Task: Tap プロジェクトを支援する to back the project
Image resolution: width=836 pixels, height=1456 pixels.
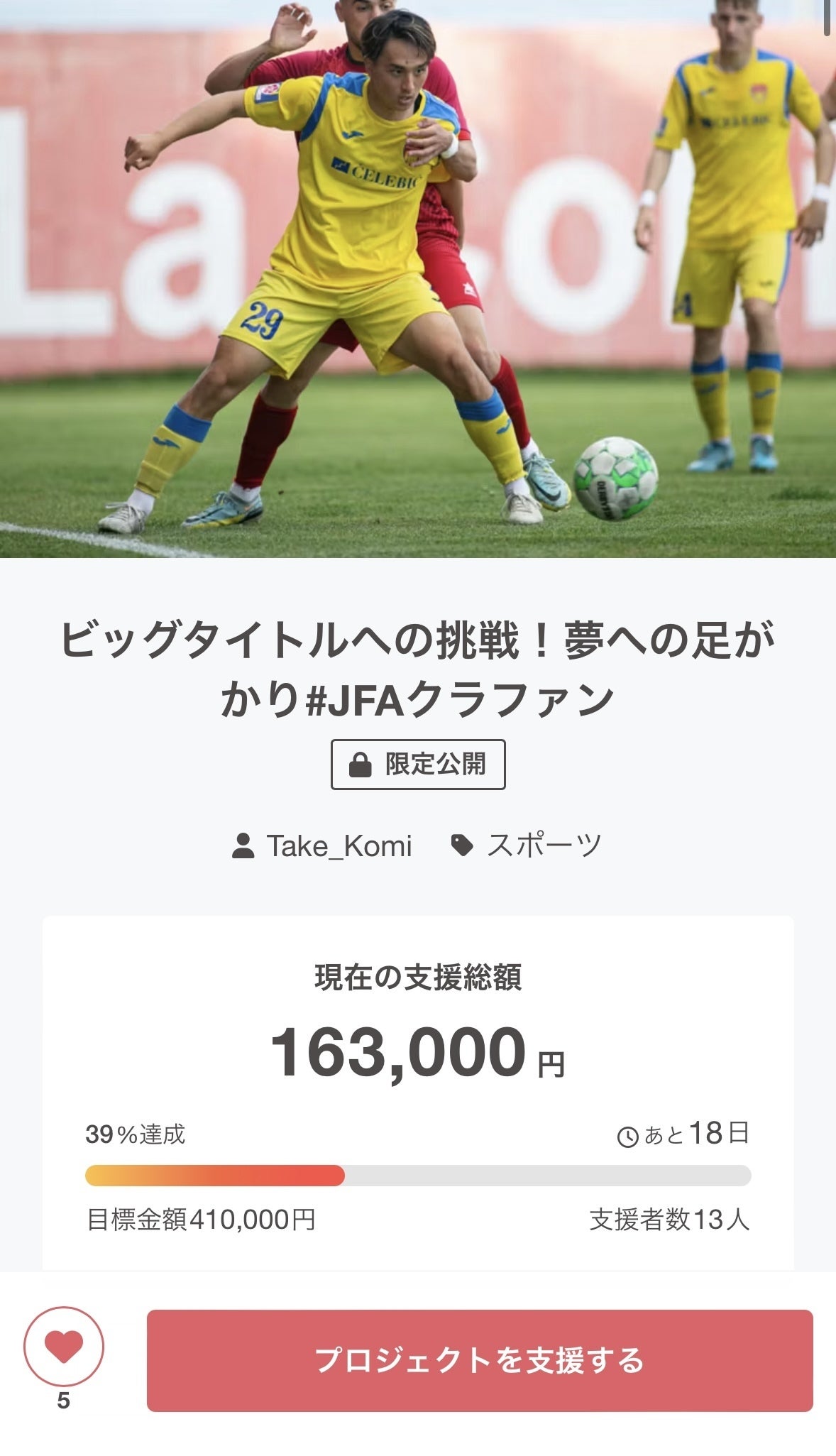Action: click(480, 1360)
